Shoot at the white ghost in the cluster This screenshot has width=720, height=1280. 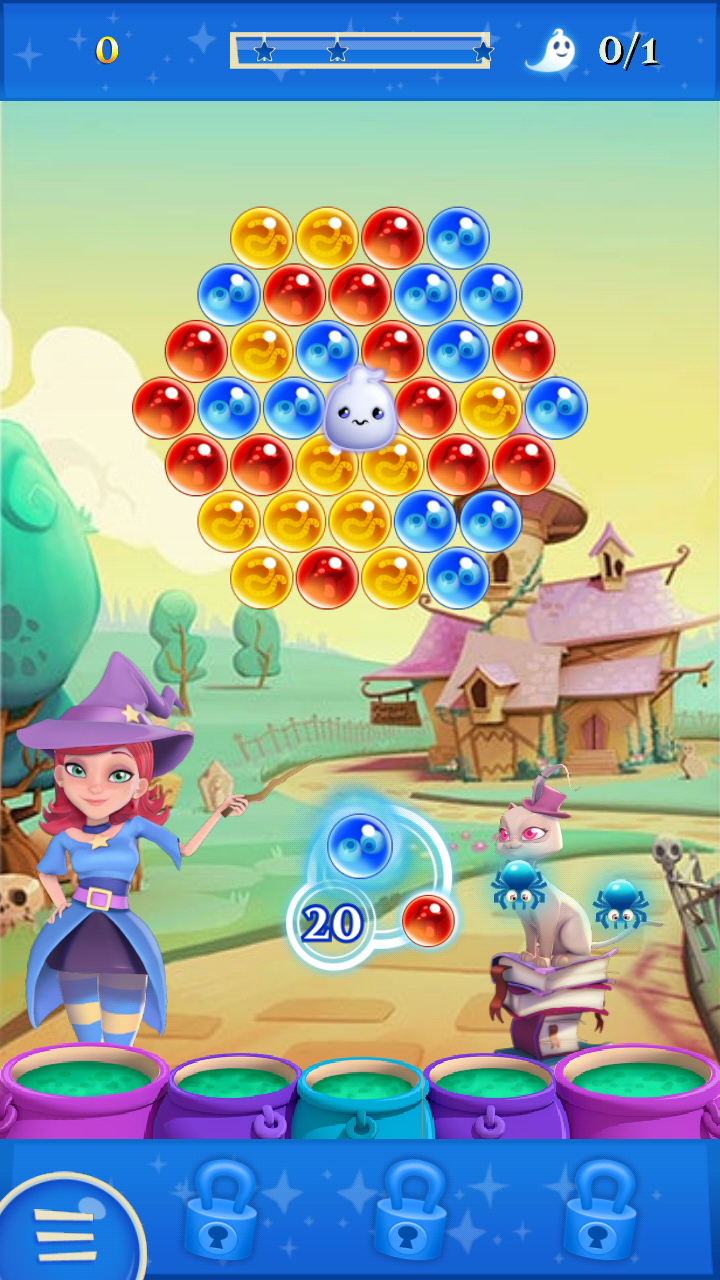360,408
